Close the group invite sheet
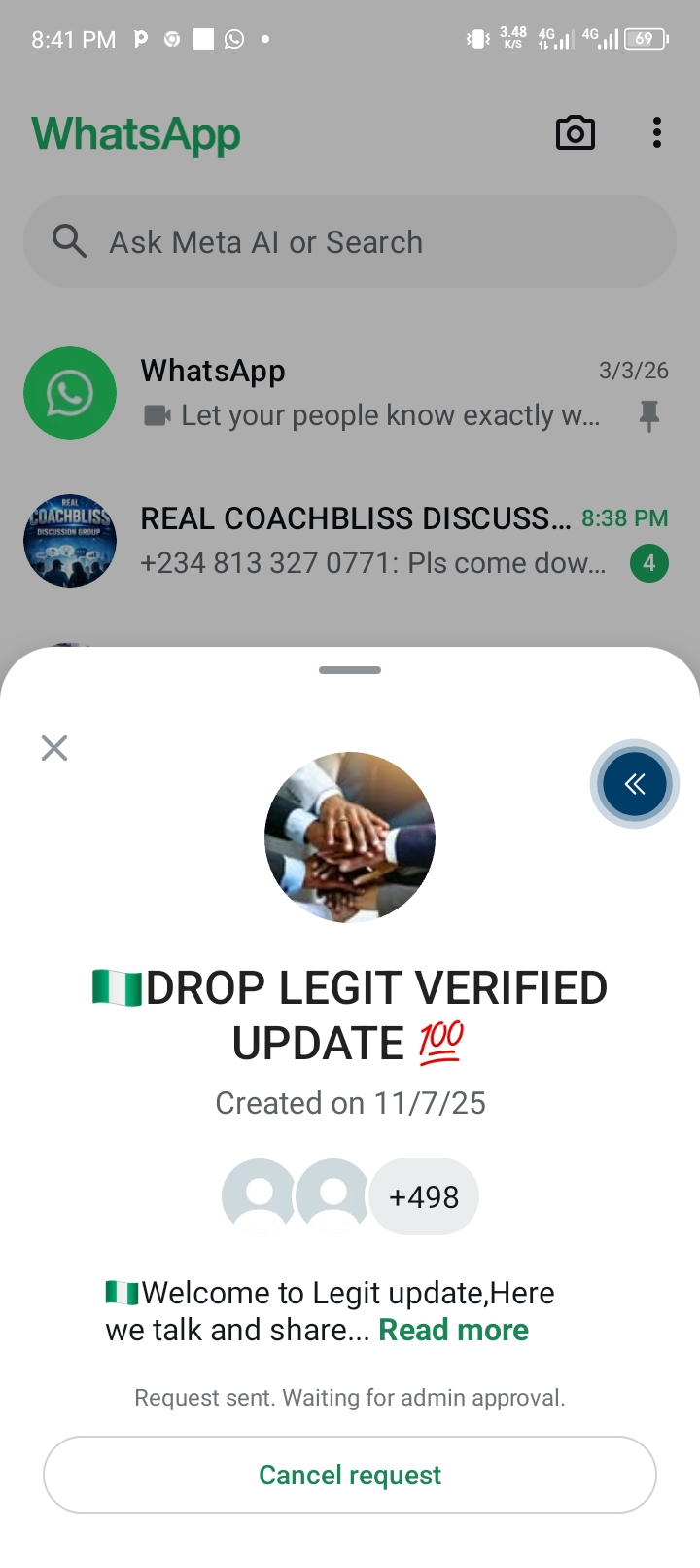The width and height of the screenshot is (700, 1568). pyautogui.click(x=54, y=748)
